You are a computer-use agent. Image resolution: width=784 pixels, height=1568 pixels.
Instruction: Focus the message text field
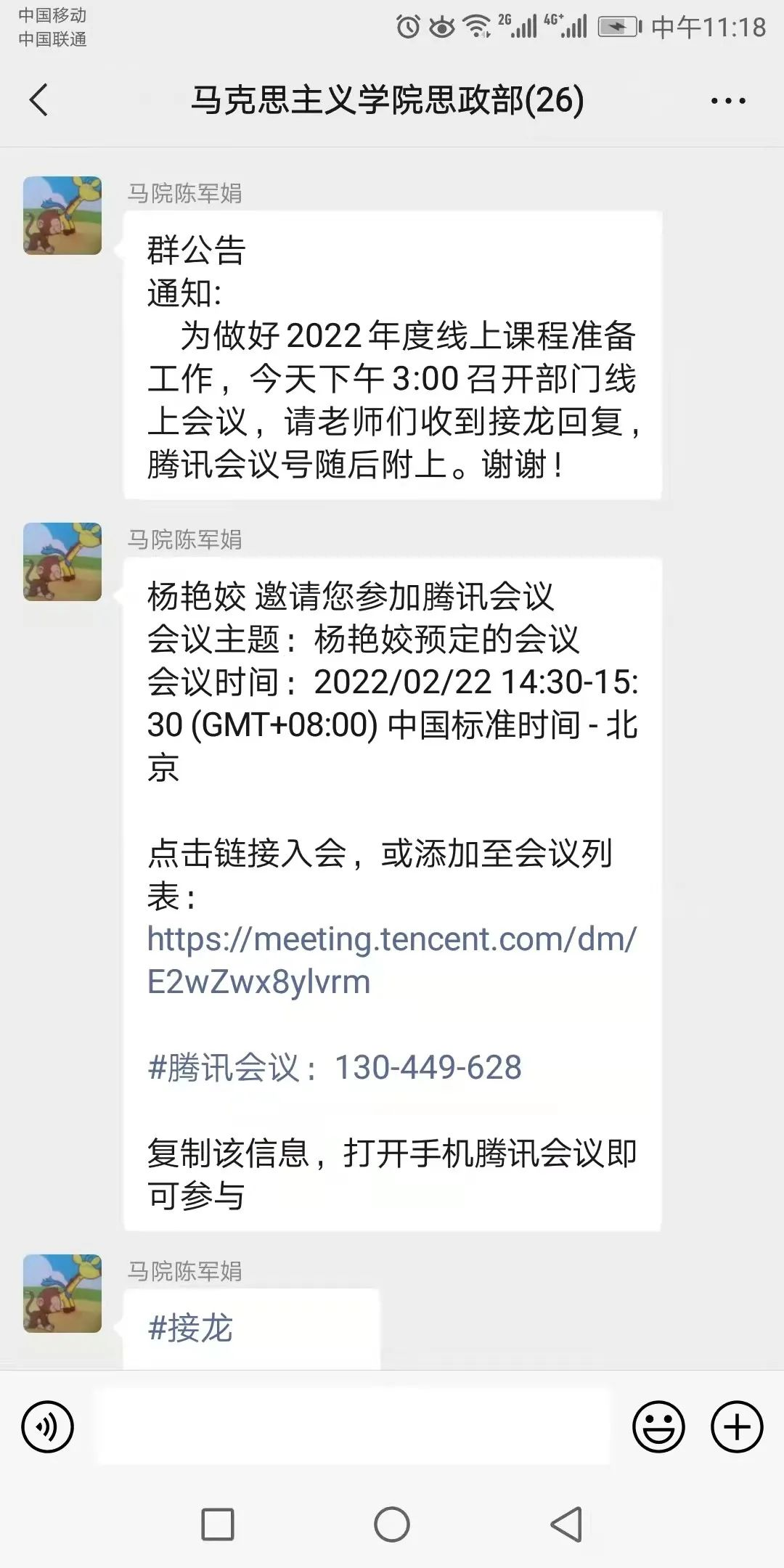(x=354, y=1427)
